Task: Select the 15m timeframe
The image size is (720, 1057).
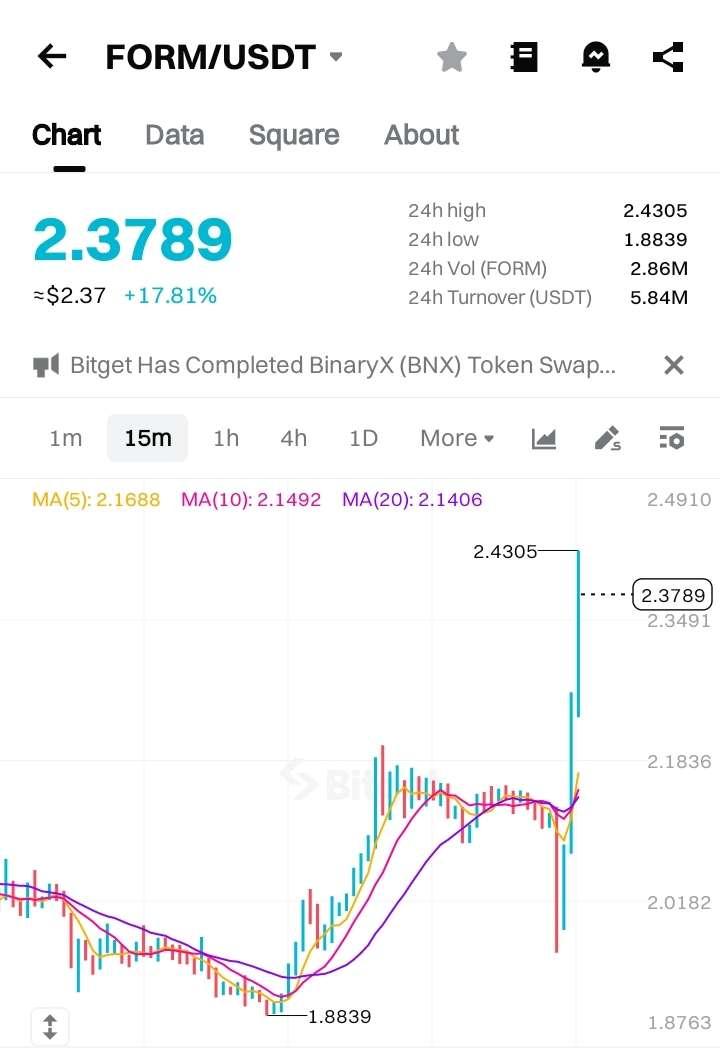Action: [x=148, y=438]
